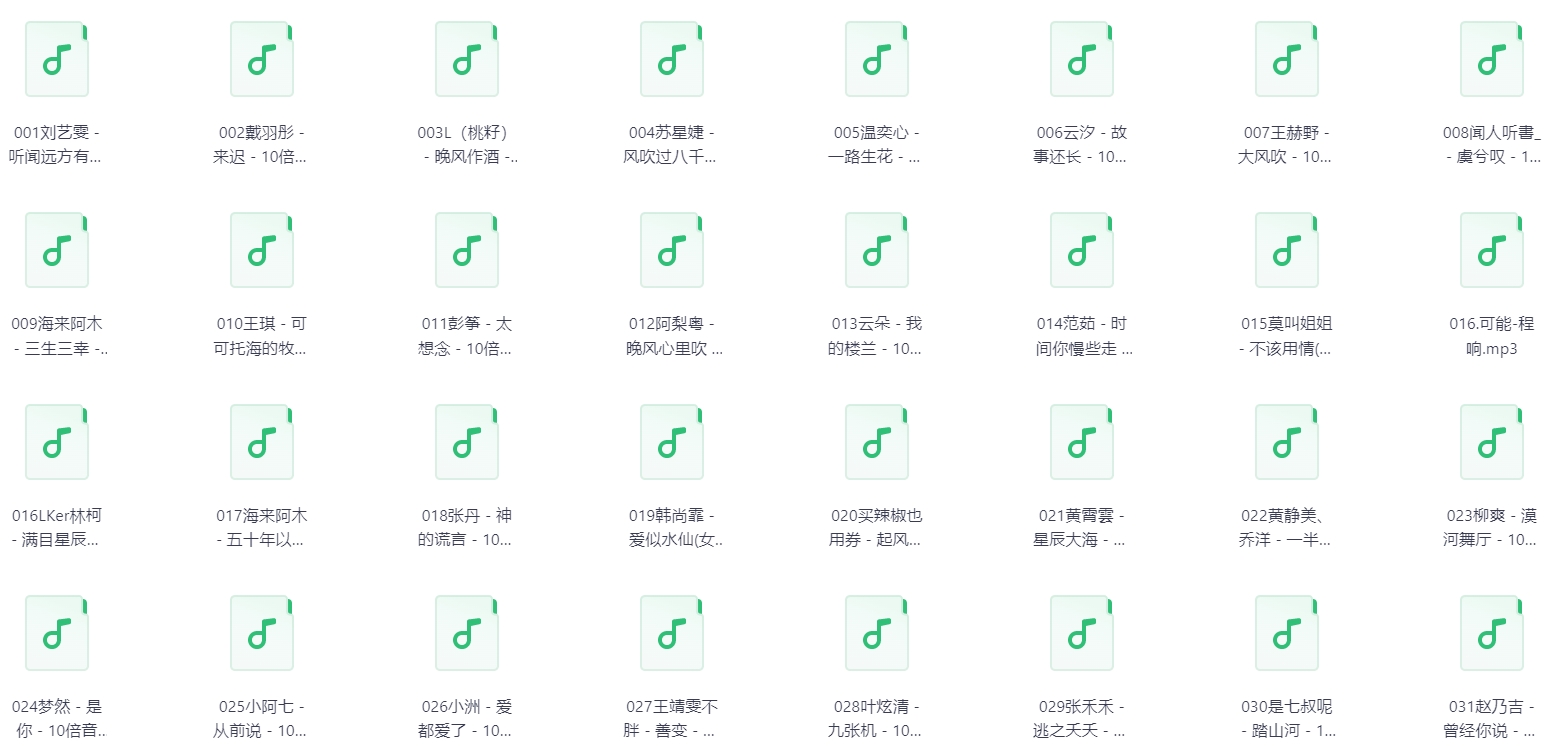Open 024梦然 - 是你 audio file
This screenshot has height=746, width=1556.
click(x=57, y=634)
